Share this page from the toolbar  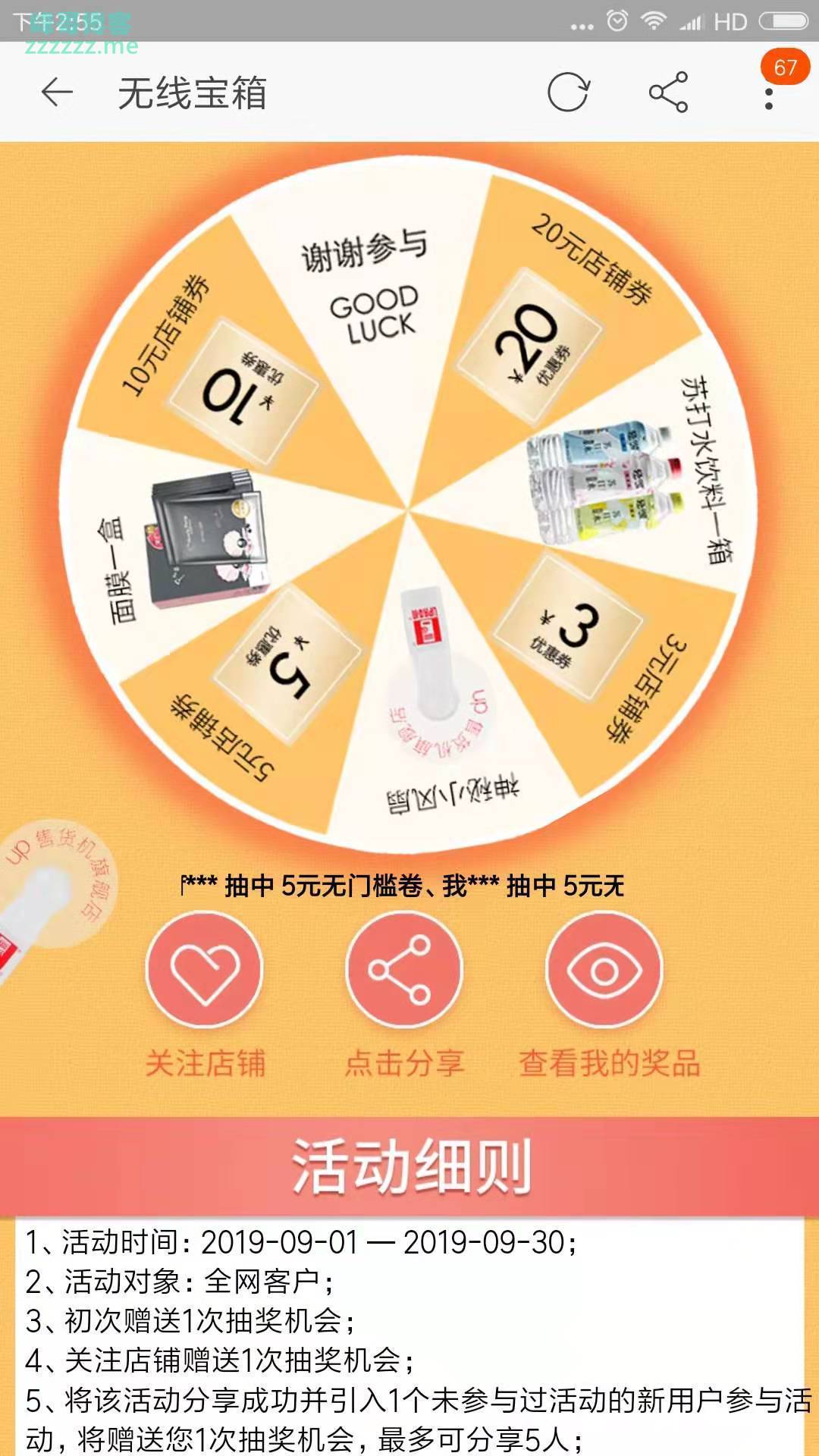click(x=668, y=93)
